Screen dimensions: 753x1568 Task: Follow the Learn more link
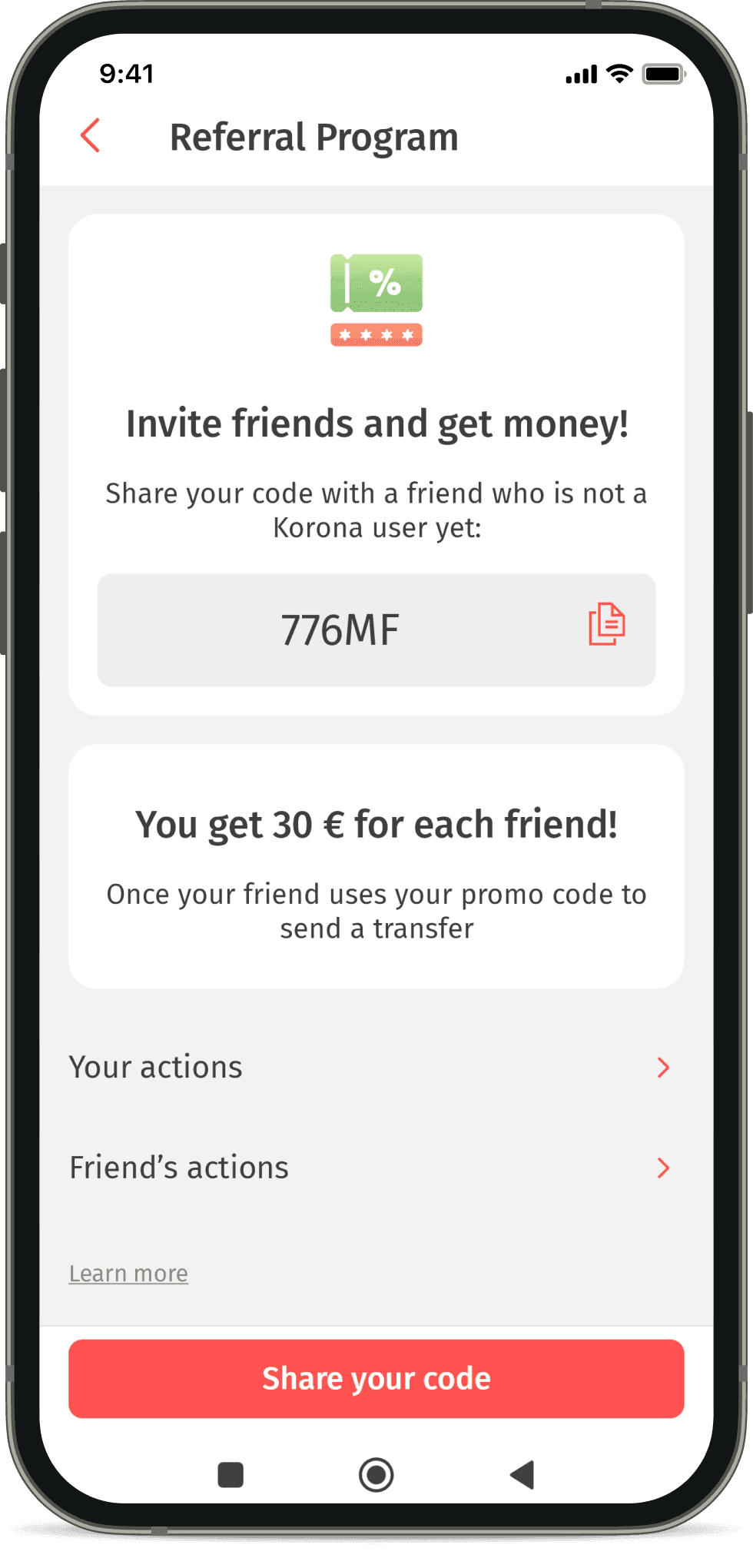pyautogui.click(x=128, y=1274)
